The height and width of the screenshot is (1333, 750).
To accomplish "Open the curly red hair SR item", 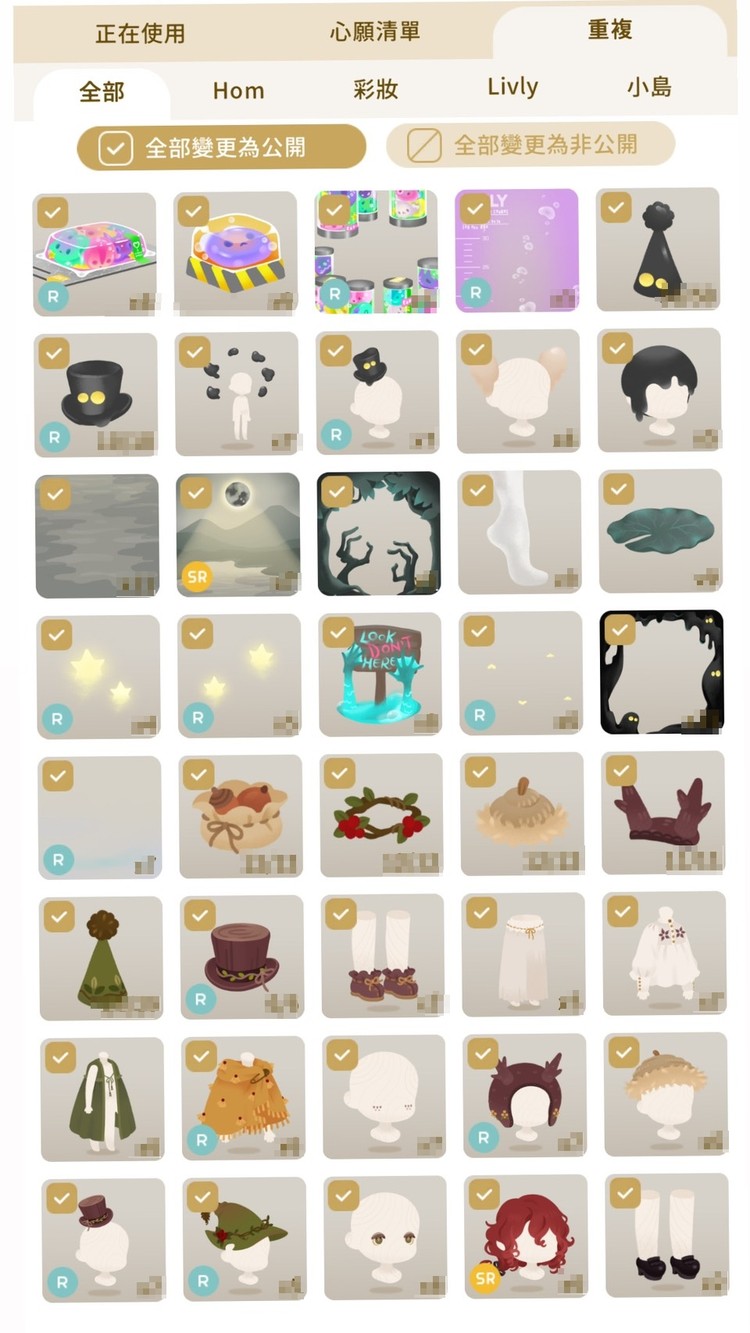I will [526, 1236].
